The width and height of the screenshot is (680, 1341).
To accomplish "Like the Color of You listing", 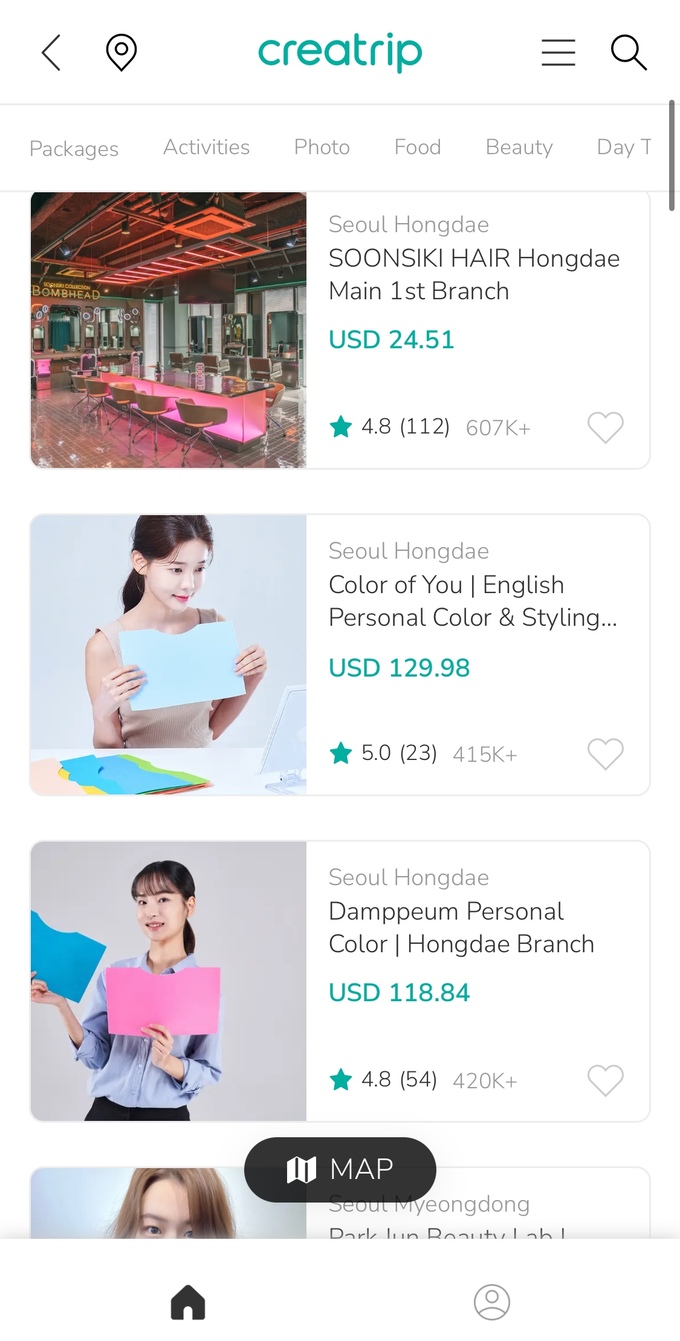I will pyautogui.click(x=605, y=754).
